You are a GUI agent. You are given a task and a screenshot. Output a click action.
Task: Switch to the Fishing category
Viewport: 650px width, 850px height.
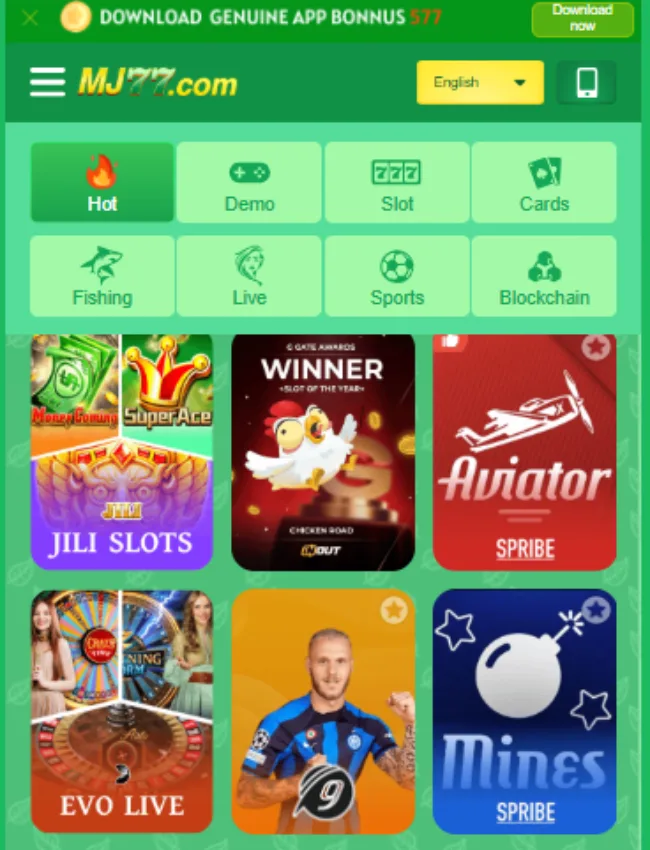[x=102, y=276]
